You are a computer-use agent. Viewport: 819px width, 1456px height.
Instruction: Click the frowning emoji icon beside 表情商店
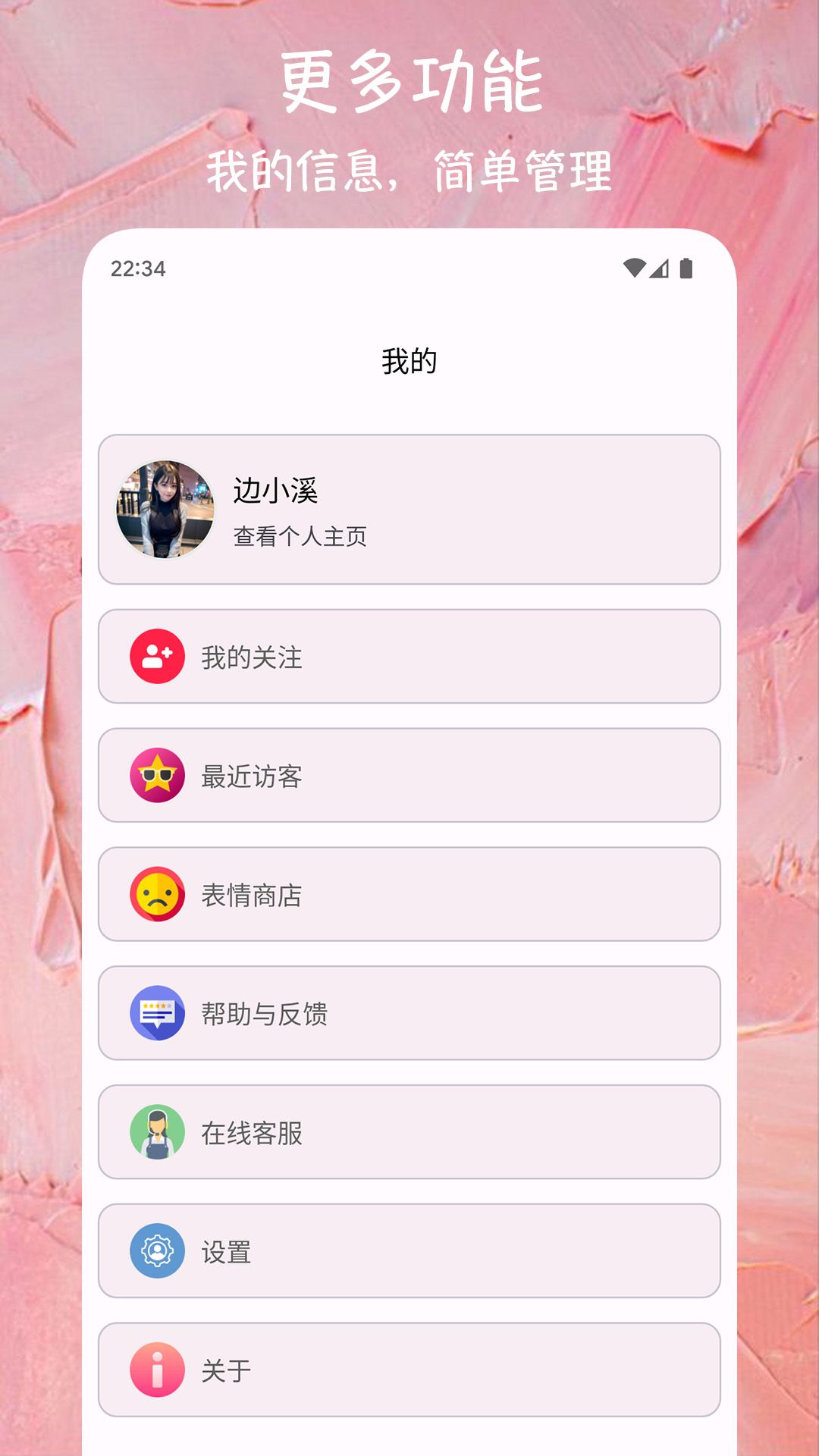[x=155, y=895]
